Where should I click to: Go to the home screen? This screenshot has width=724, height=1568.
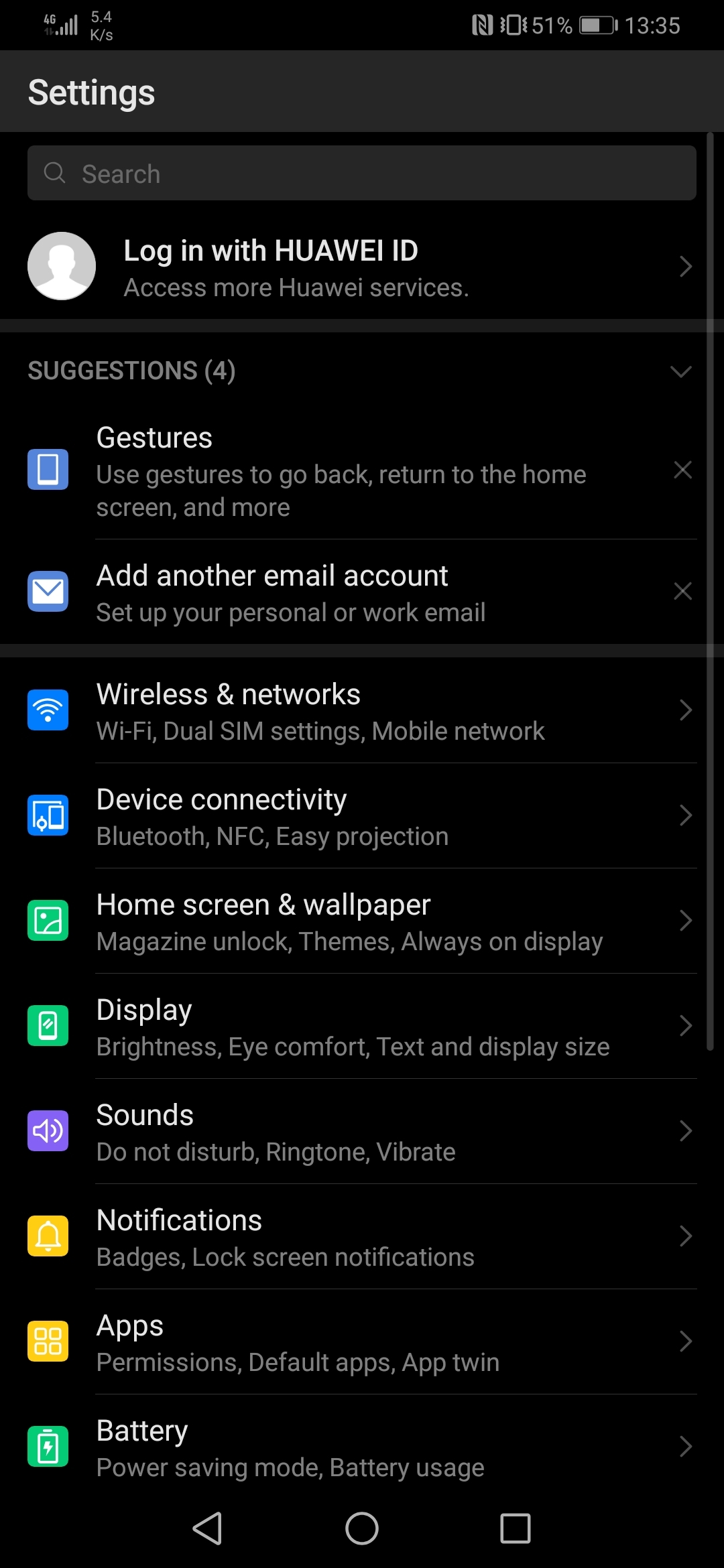point(362,1528)
